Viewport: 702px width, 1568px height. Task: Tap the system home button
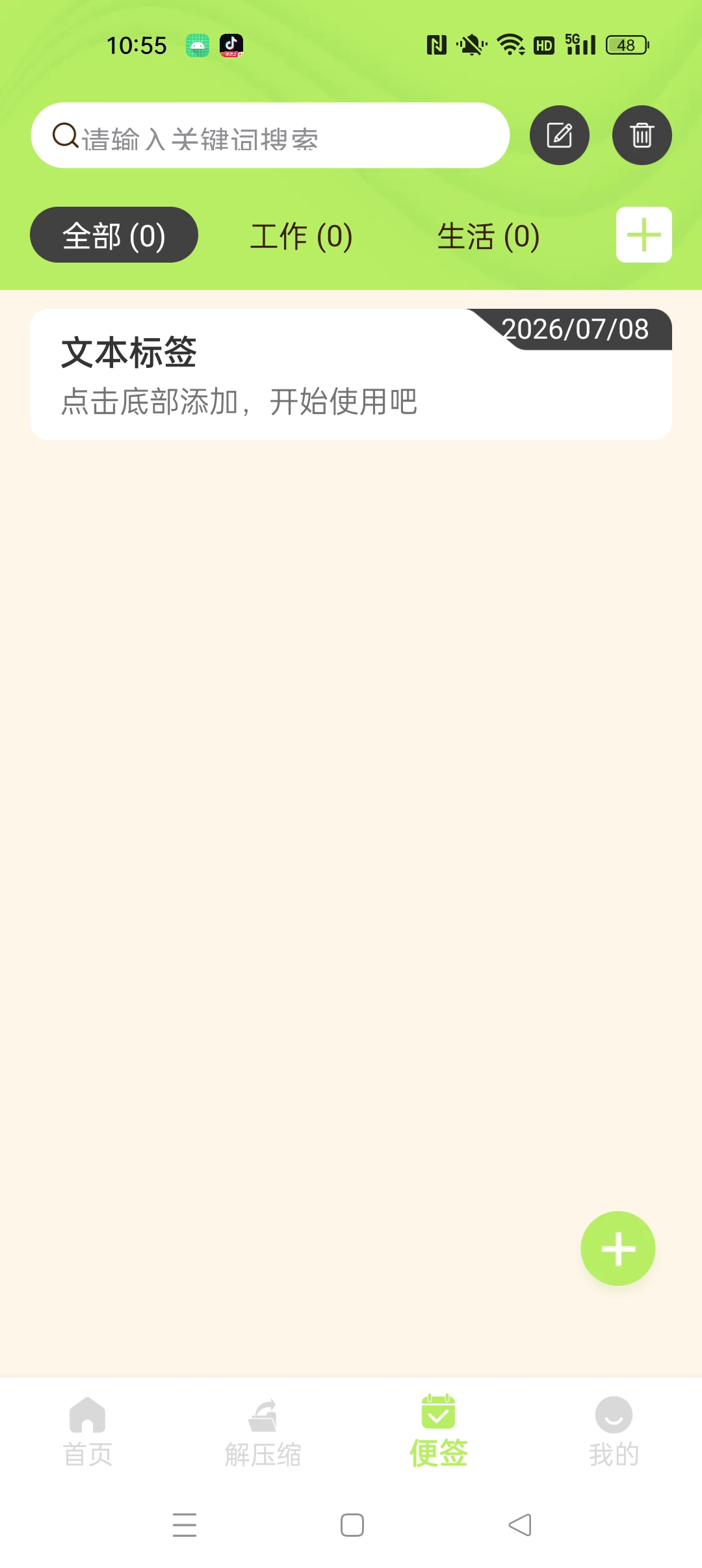[352, 1525]
